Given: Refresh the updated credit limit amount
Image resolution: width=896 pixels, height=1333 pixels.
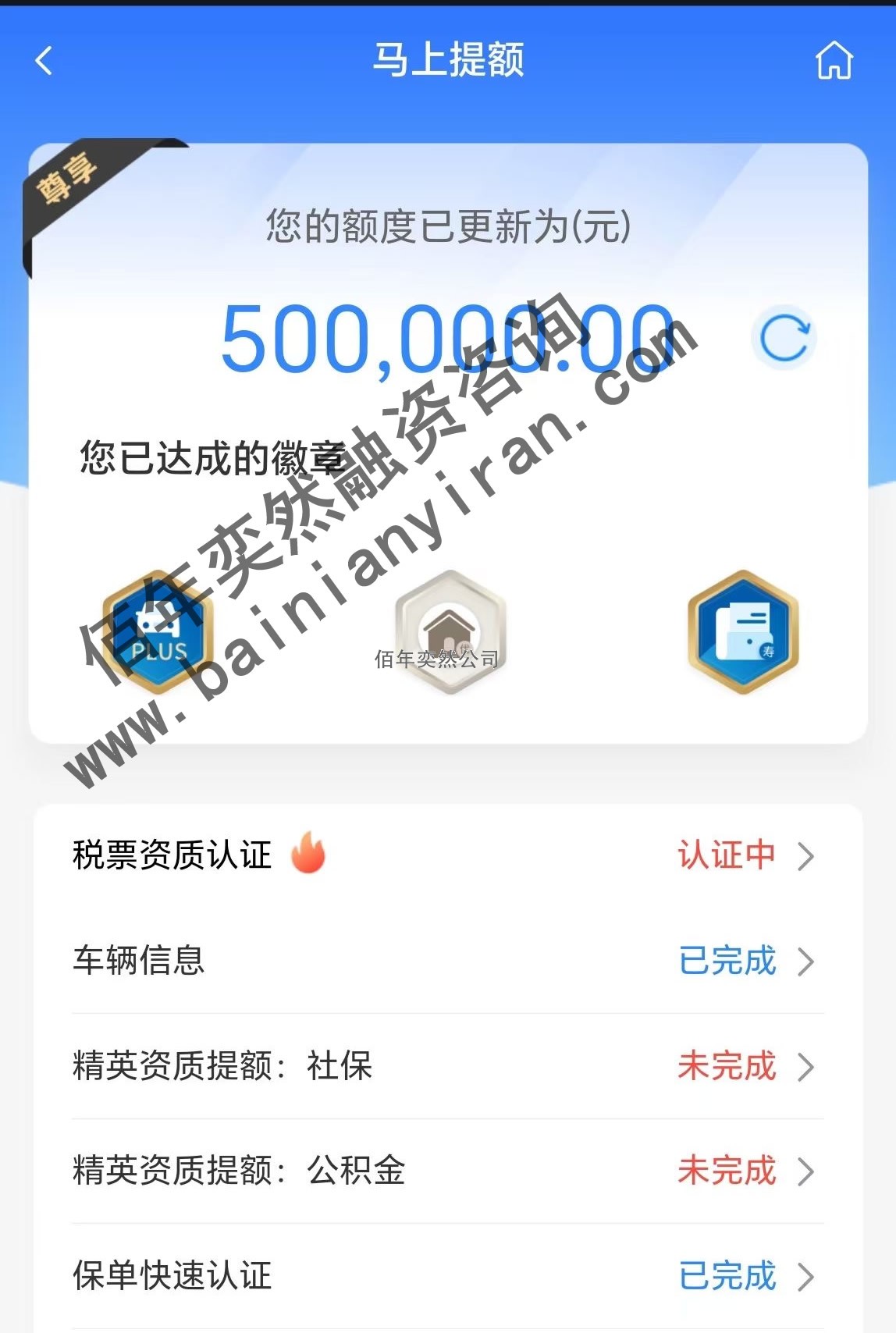Looking at the screenshot, I should [784, 338].
